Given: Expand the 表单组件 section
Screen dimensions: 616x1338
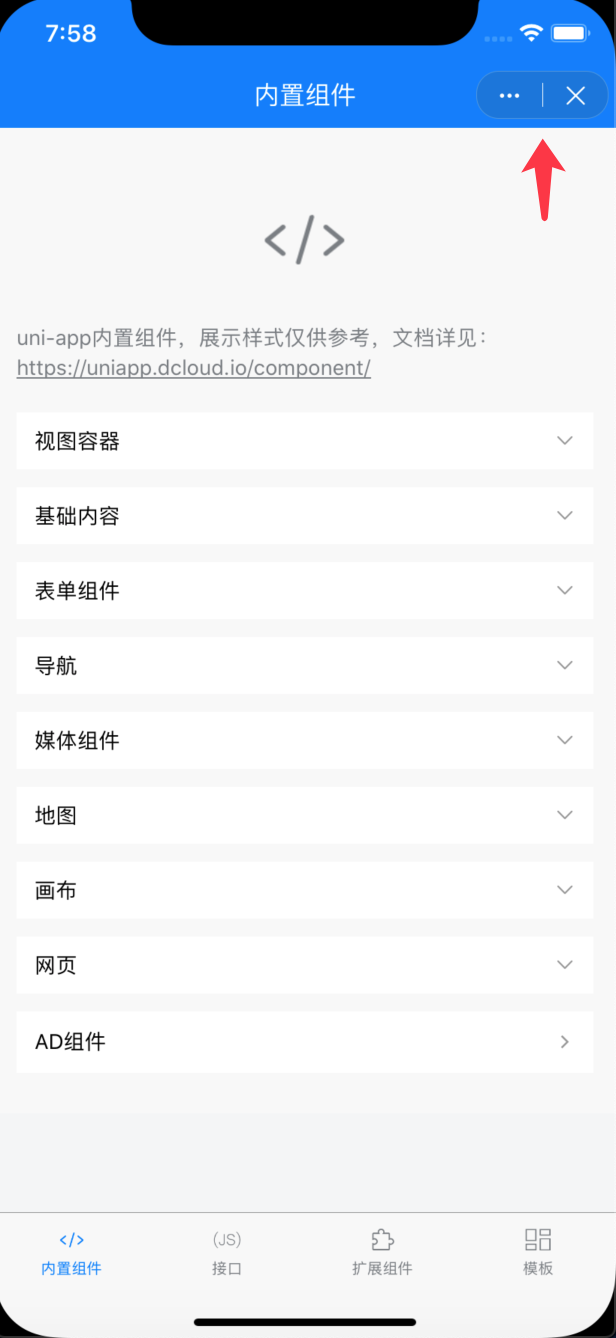Looking at the screenshot, I should click(304, 591).
